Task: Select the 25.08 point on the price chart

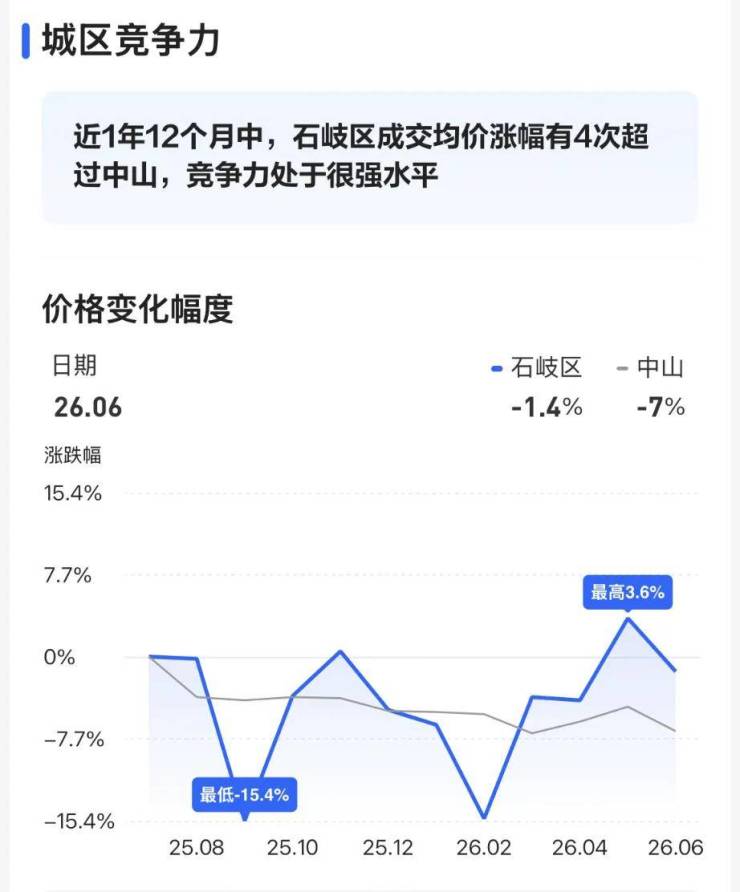Action: point(196,659)
